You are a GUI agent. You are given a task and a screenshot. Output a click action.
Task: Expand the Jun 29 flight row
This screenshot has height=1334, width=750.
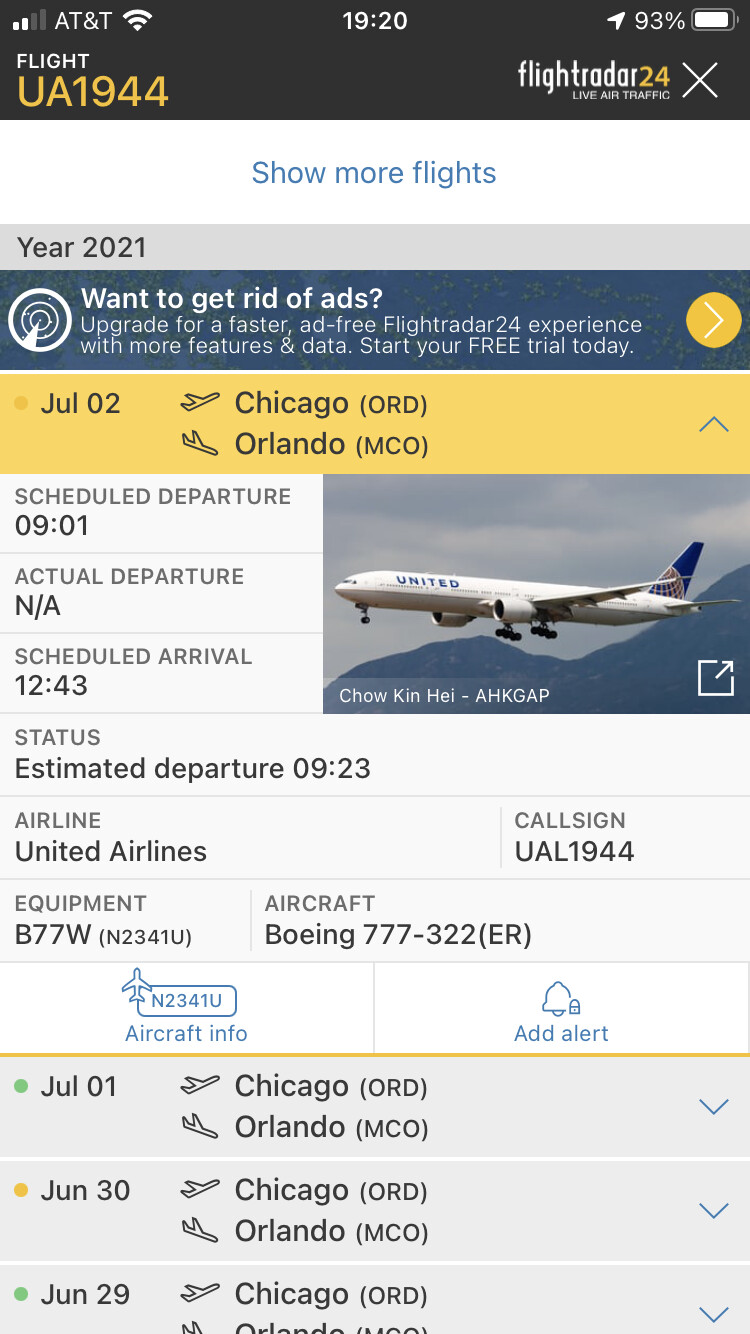point(713,1312)
